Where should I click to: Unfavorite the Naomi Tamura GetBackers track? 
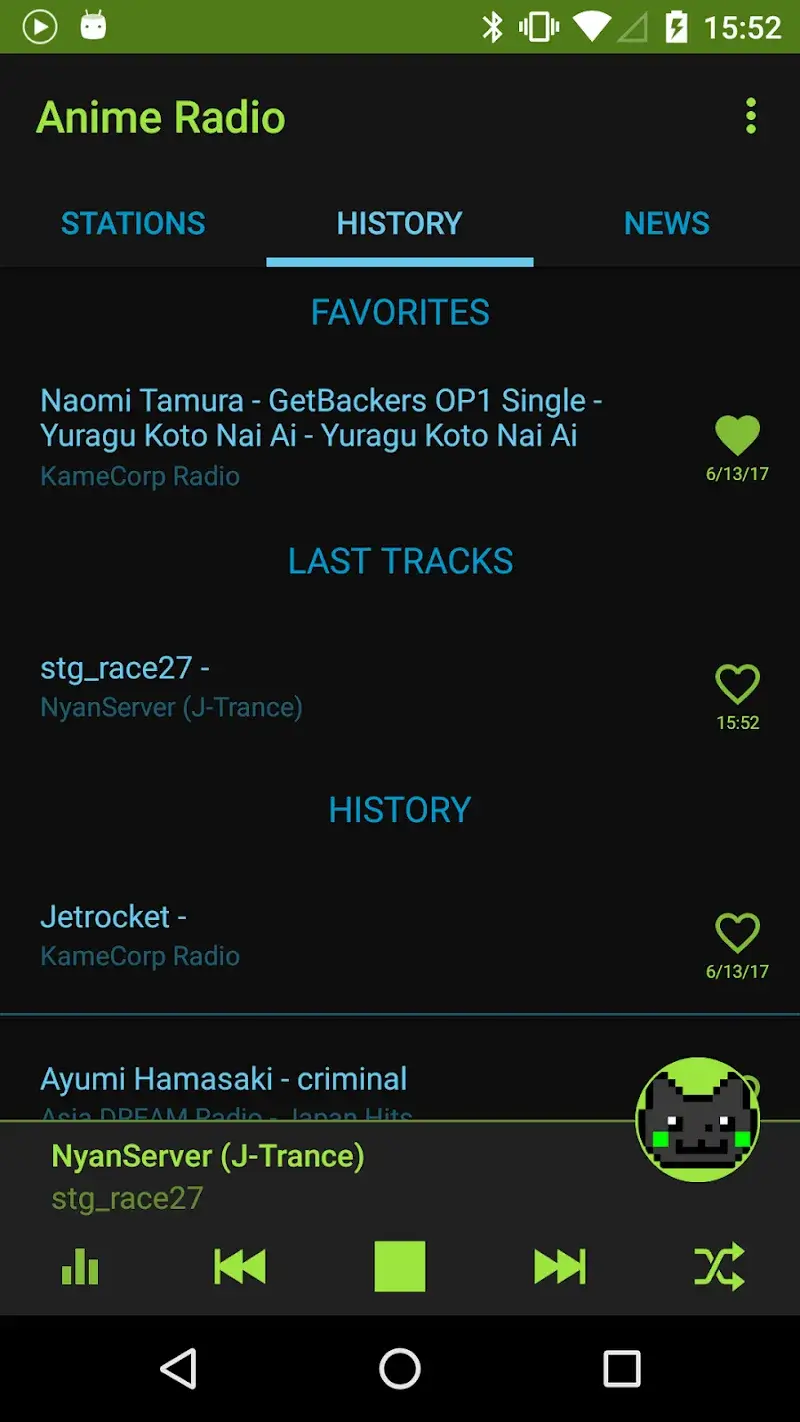737,435
